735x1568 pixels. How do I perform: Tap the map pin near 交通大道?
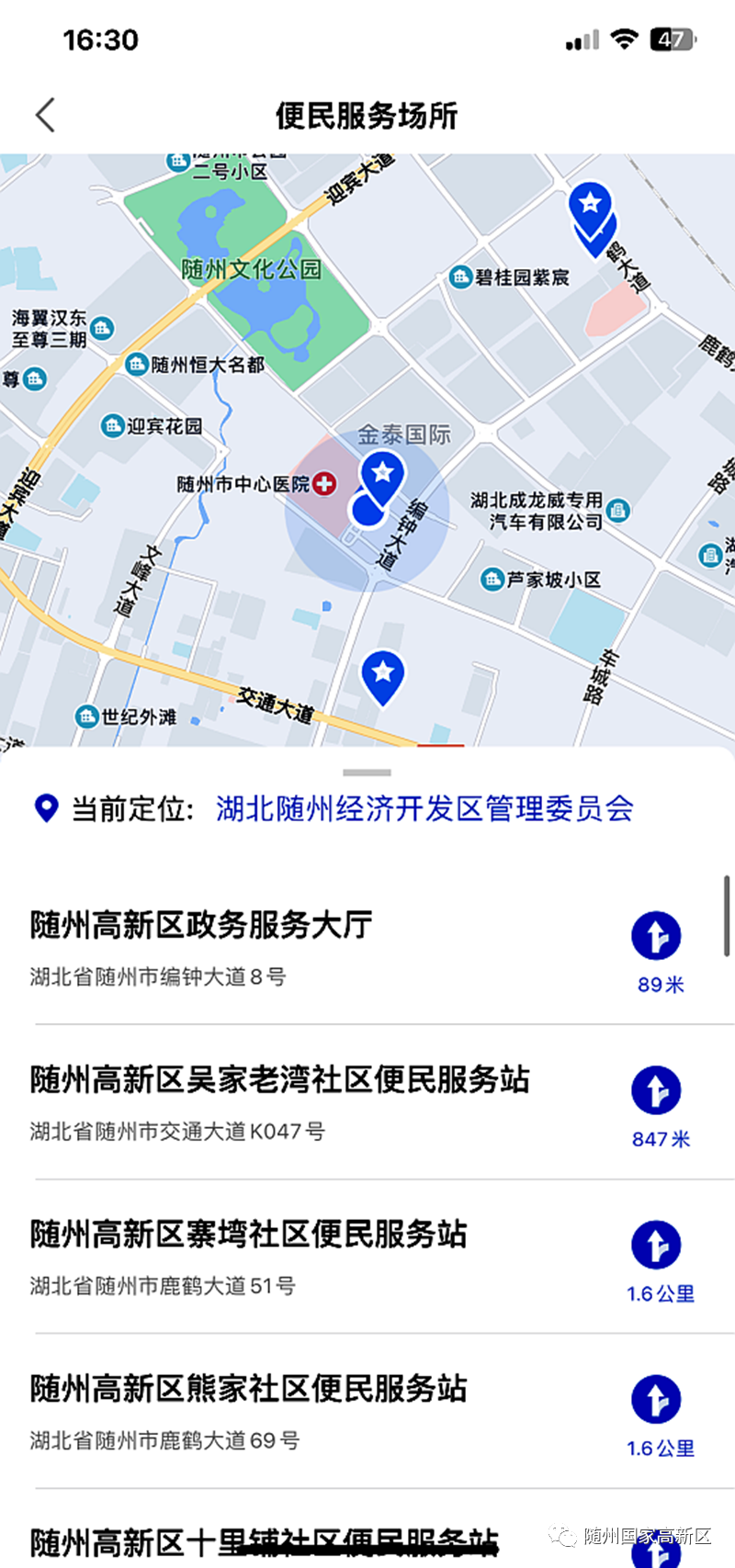[383, 674]
